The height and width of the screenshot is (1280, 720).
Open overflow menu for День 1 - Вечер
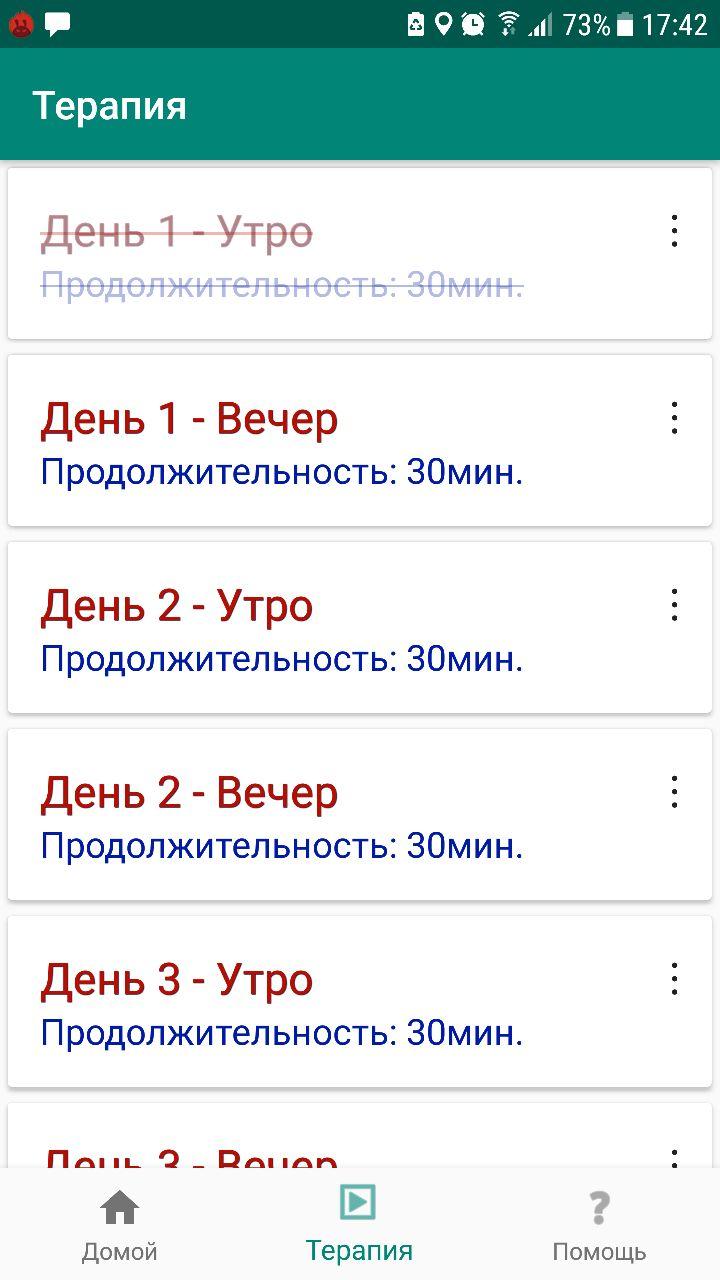click(x=675, y=418)
